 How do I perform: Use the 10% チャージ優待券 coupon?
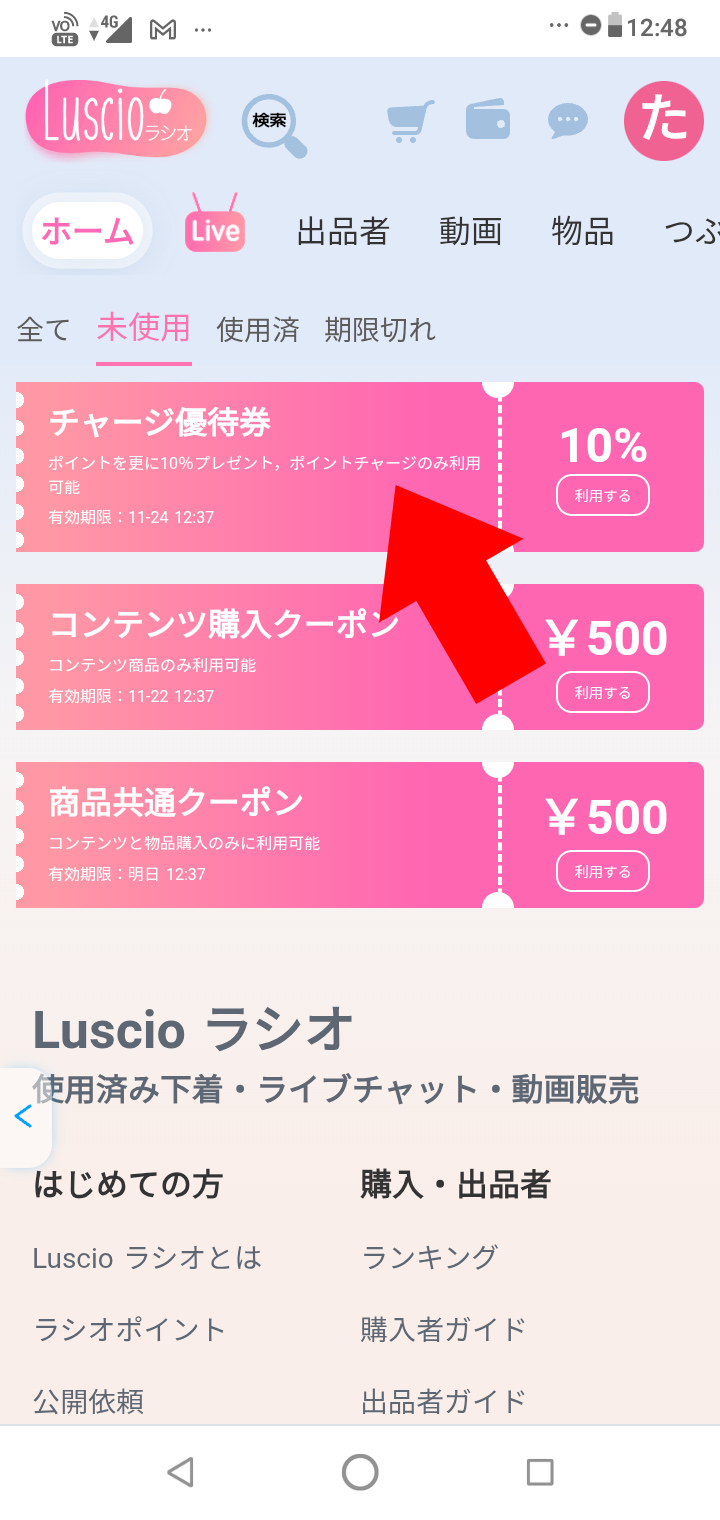pyautogui.click(x=602, y=495)
